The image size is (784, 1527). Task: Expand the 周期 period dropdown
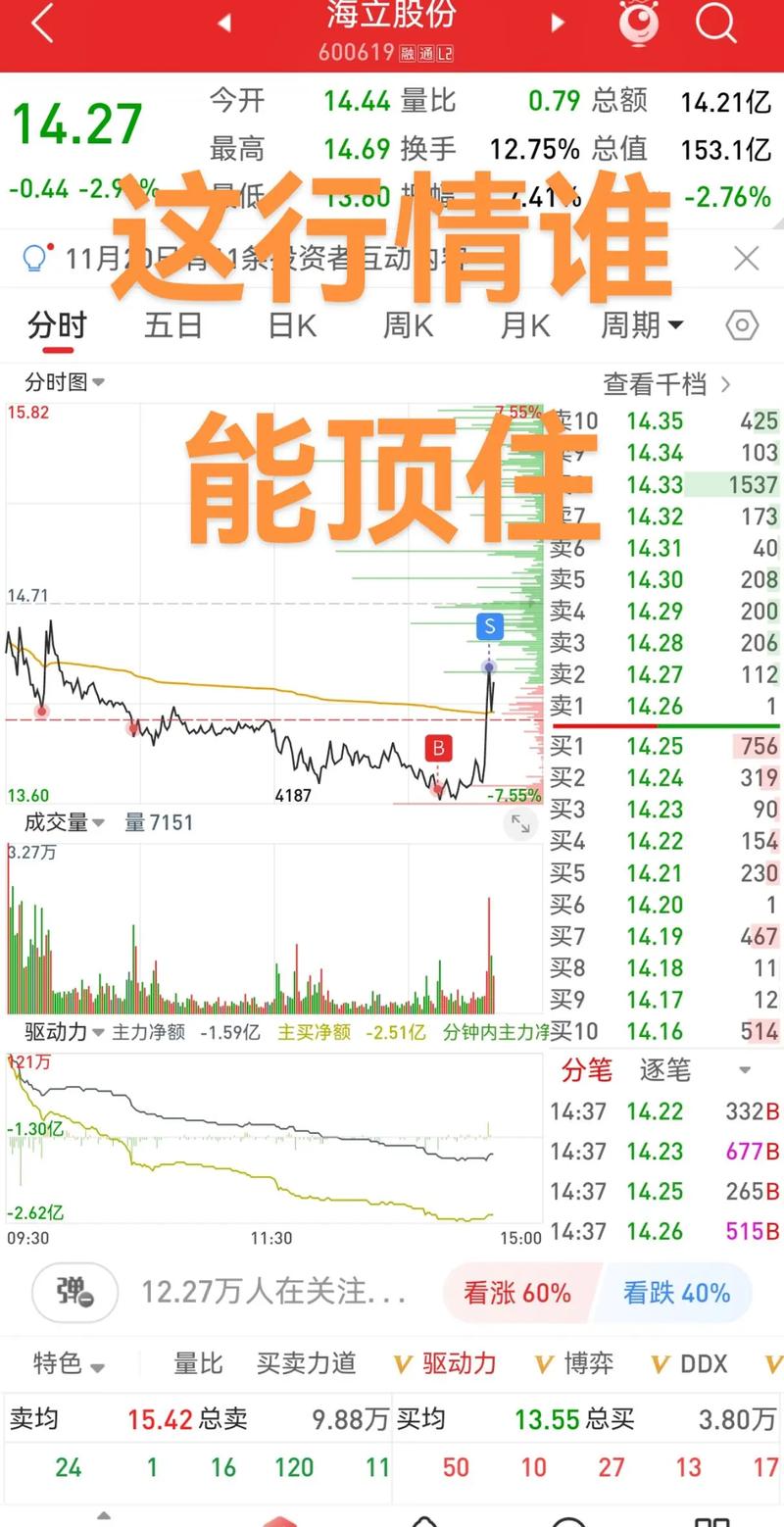[x=642, y=325]
